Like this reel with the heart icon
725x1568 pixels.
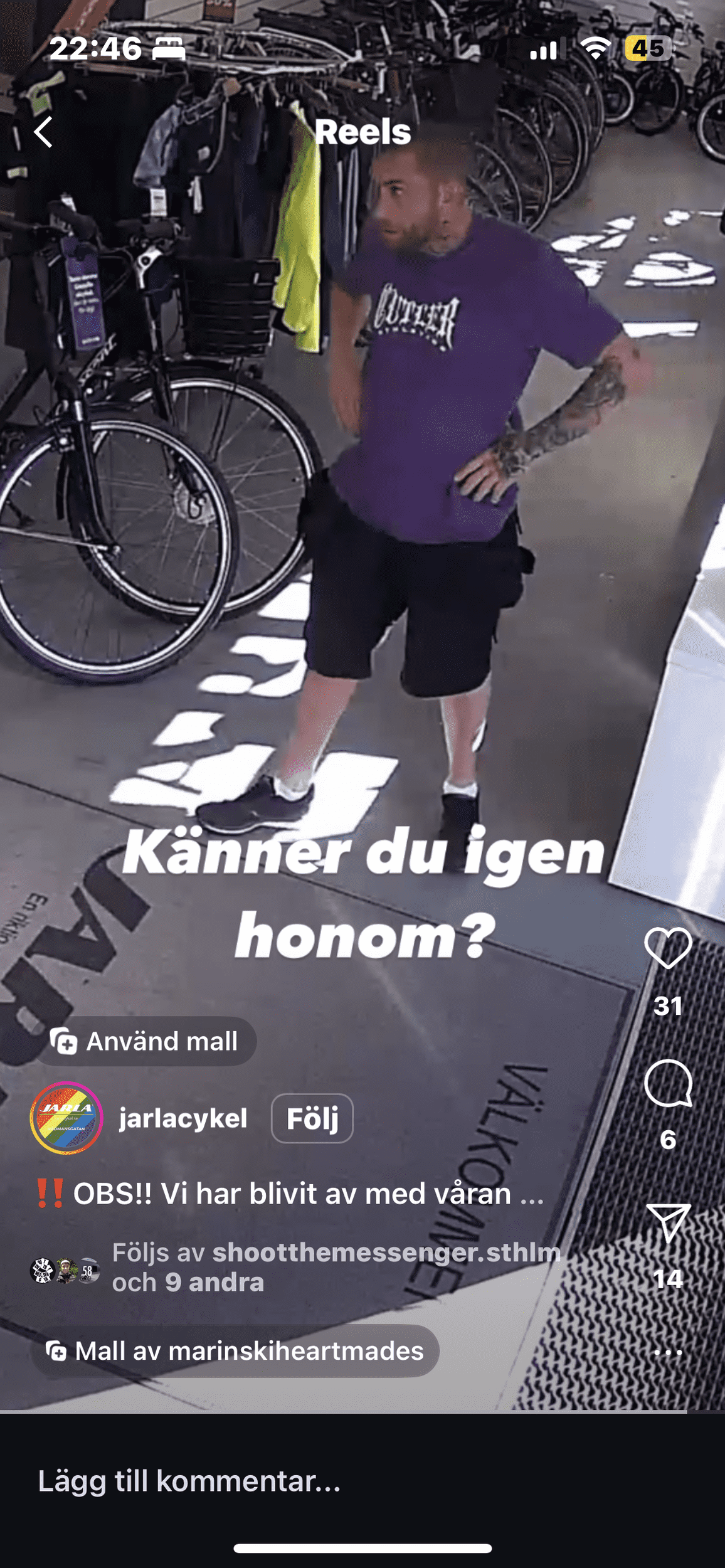pos(668,948)
